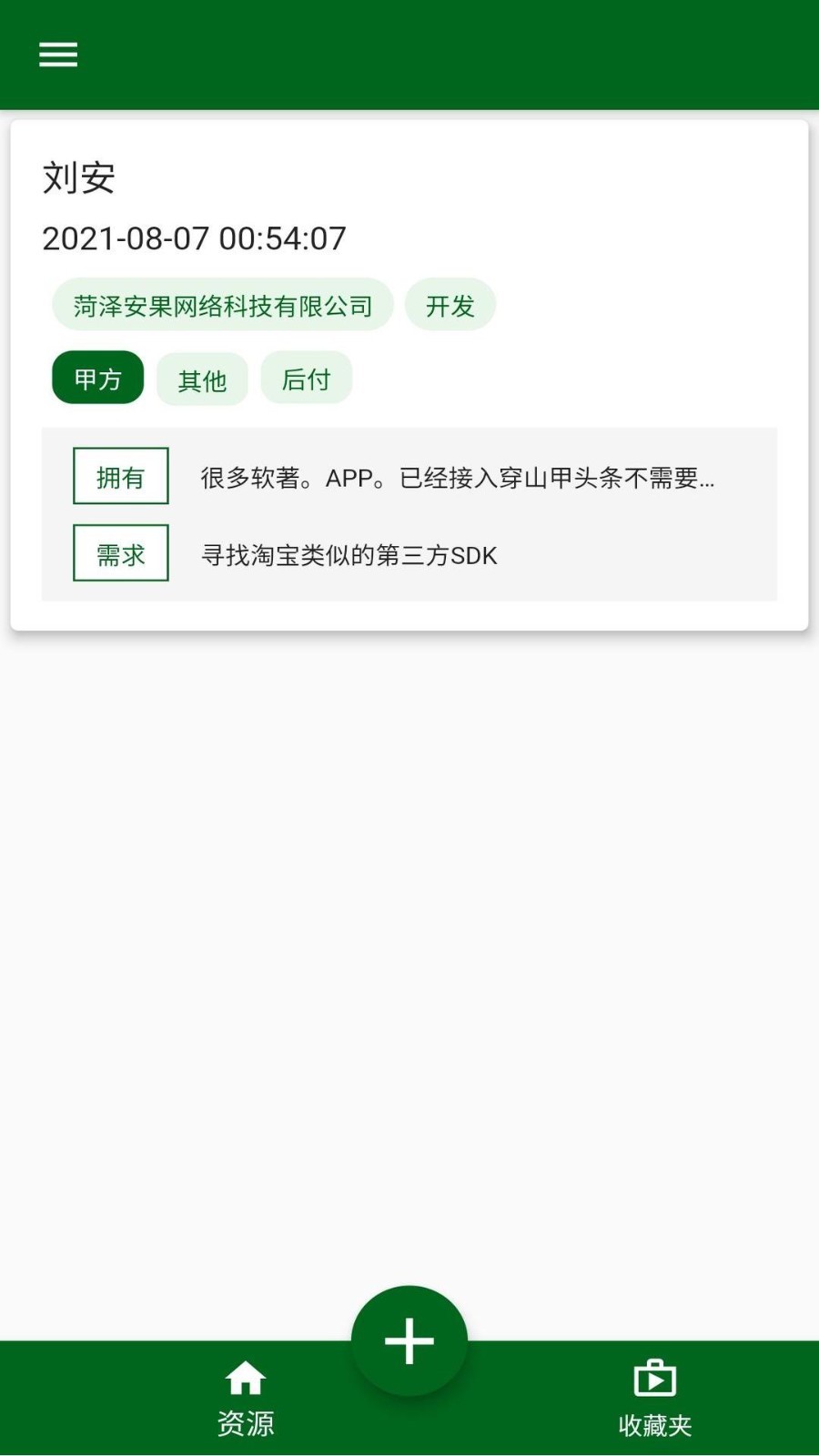This screenshot has height=1456, width=819.
Task: Switch to the 收藏夹 tab
Action: [x=655, y=1399]
